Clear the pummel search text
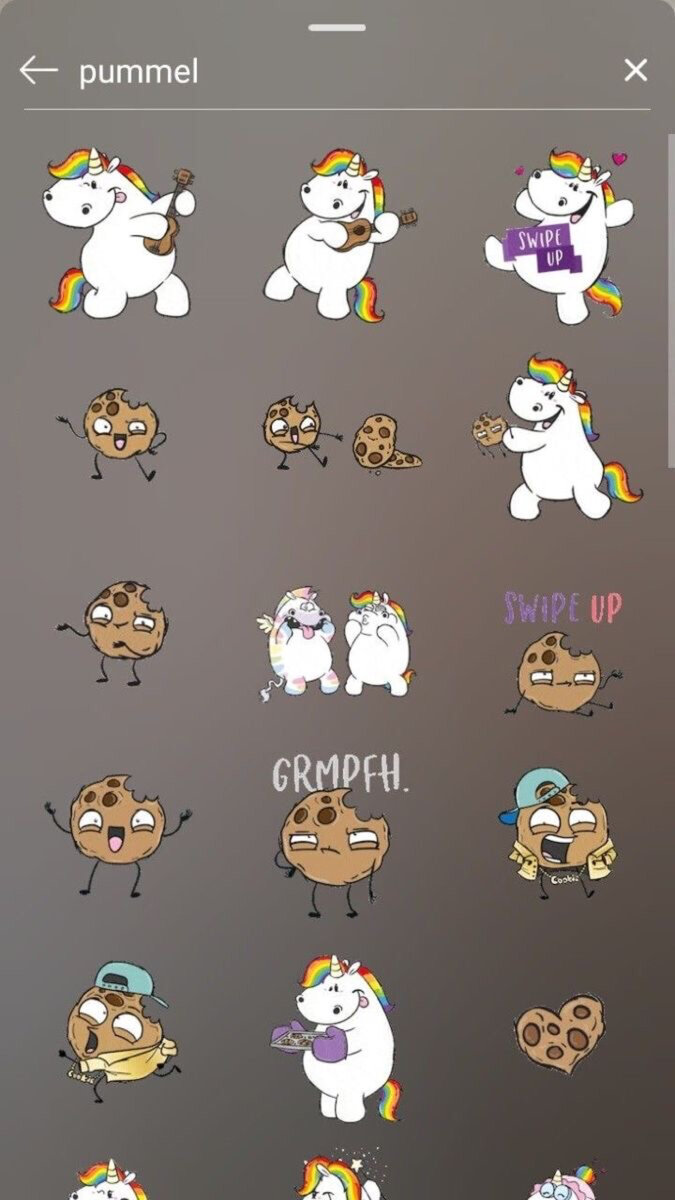Screen dimensions: 675x1200 pyautogui.click(x=635, y=70)
